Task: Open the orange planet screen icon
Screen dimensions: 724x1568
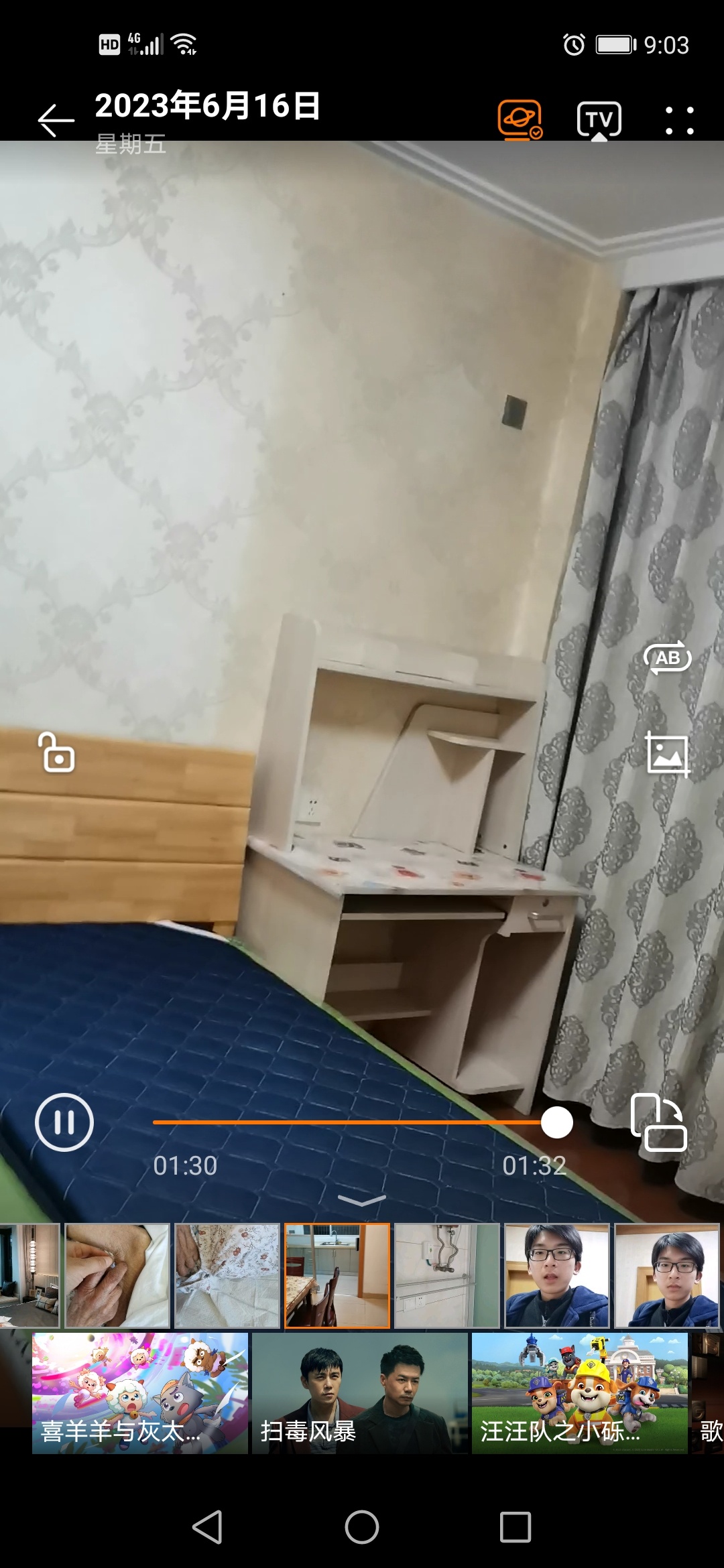Action: point(520,120)
